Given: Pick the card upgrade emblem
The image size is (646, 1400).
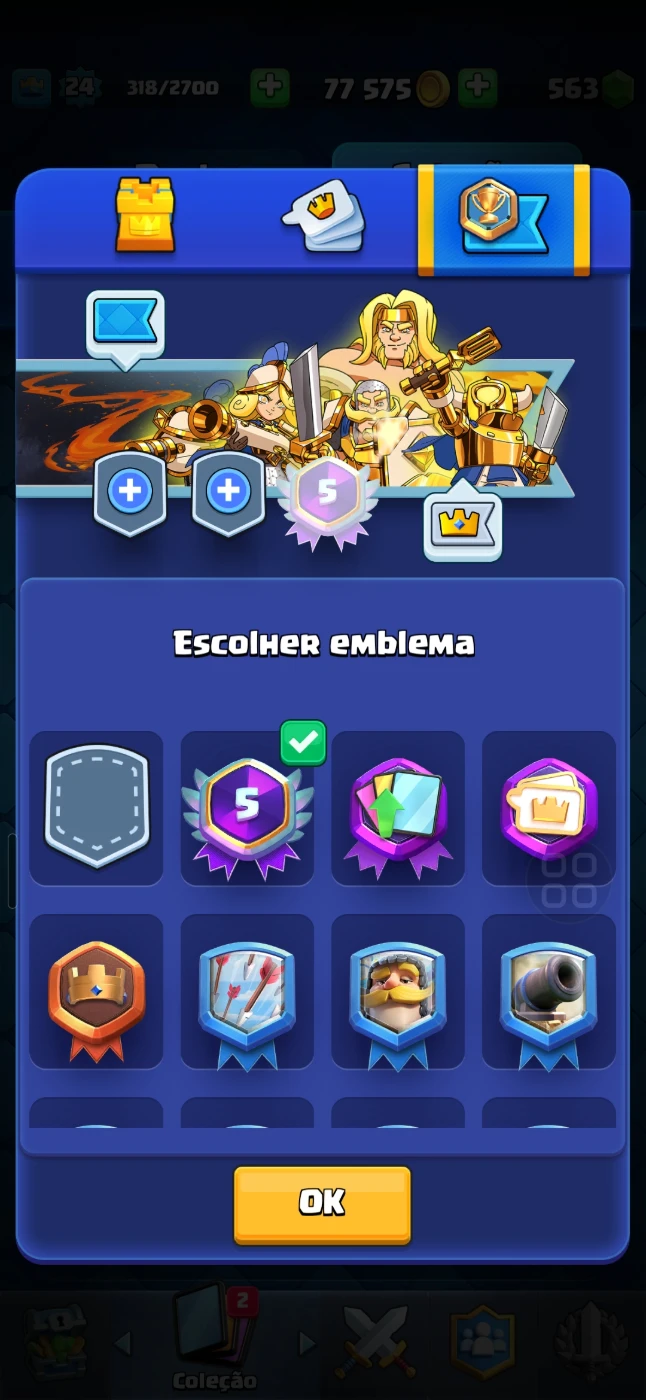Looking at the screenshot, I should [398, 807].
